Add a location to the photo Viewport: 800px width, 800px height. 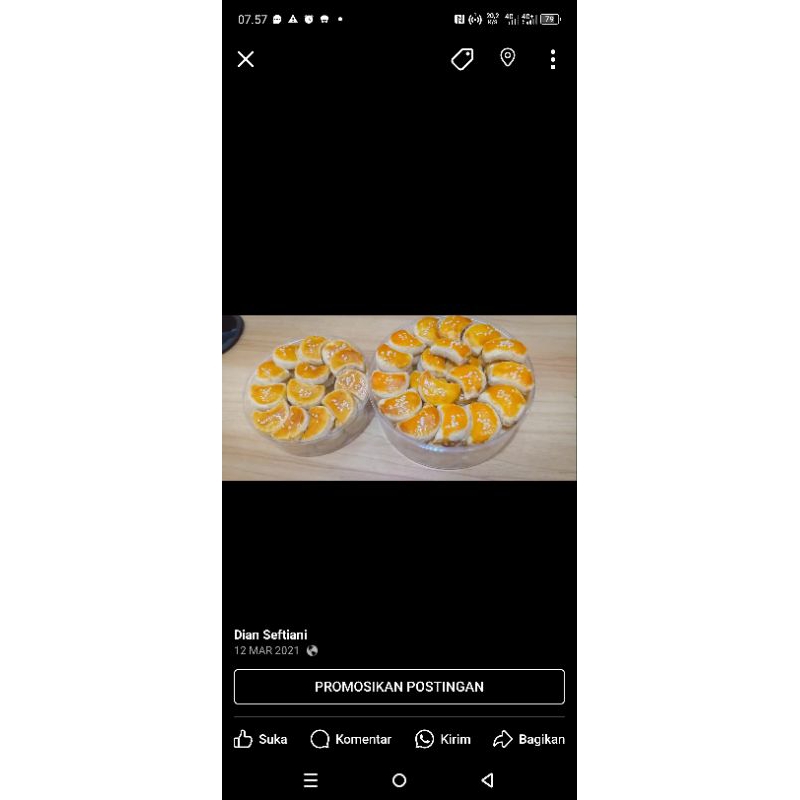pyautogui.click(x=508, y=58)
